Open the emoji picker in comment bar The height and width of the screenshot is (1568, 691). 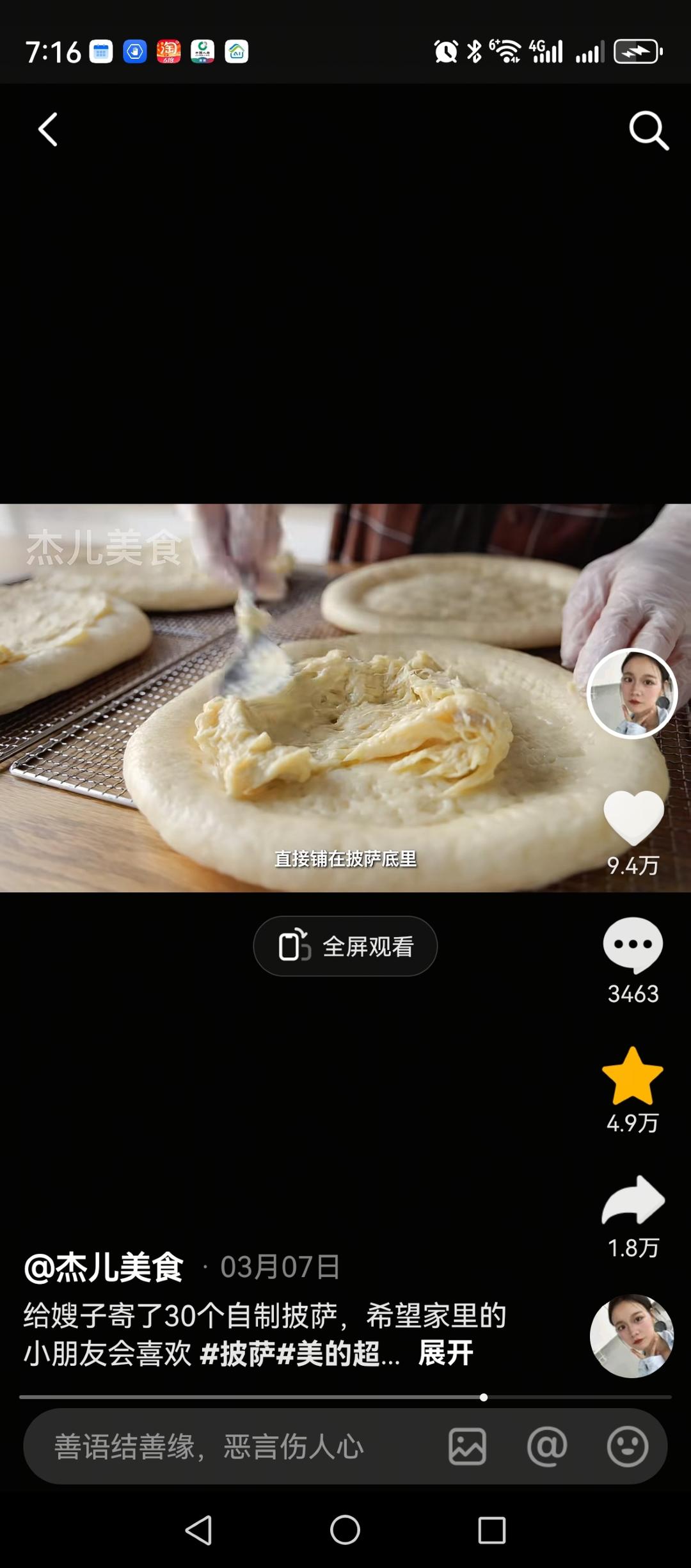(x=627, y=1447)
